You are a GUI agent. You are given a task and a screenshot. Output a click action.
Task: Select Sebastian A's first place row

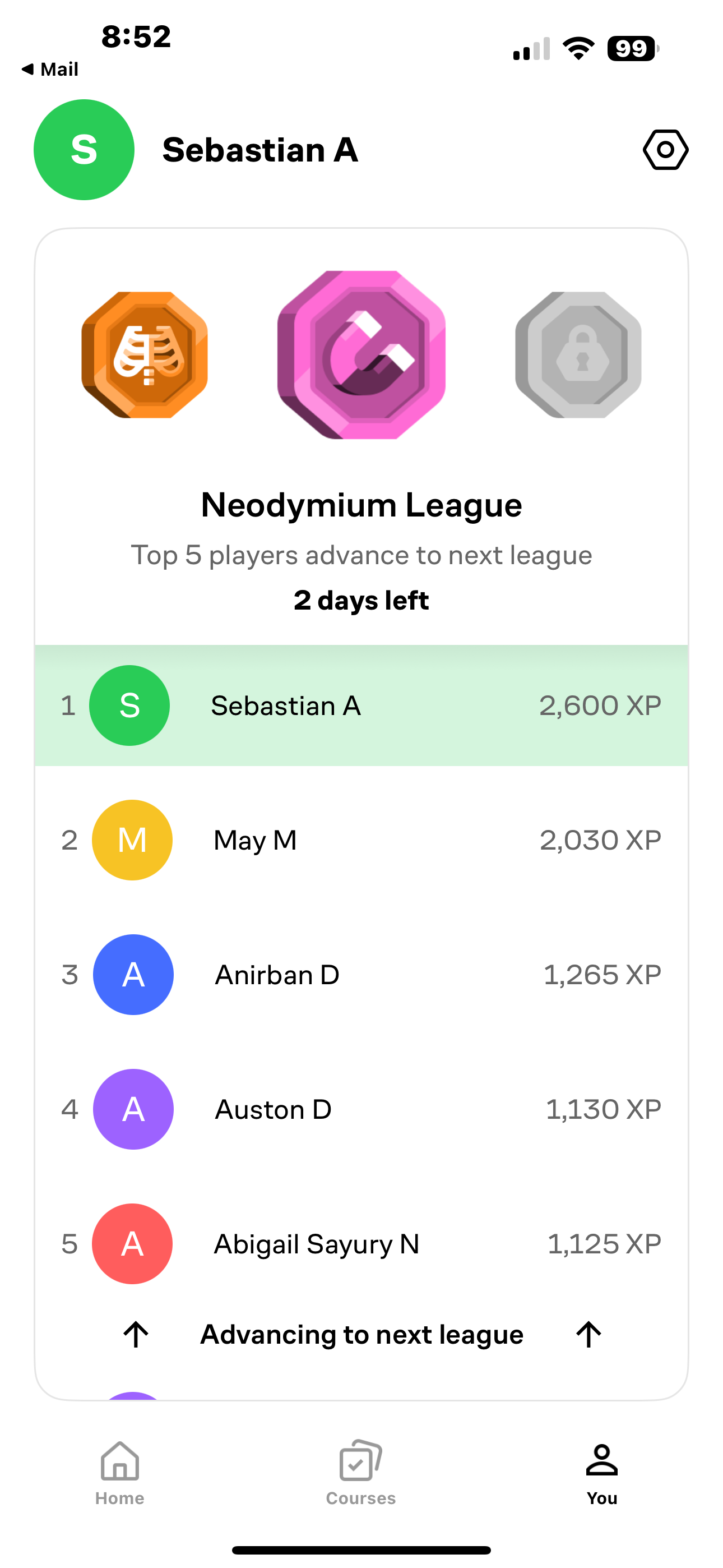point(361,705)
